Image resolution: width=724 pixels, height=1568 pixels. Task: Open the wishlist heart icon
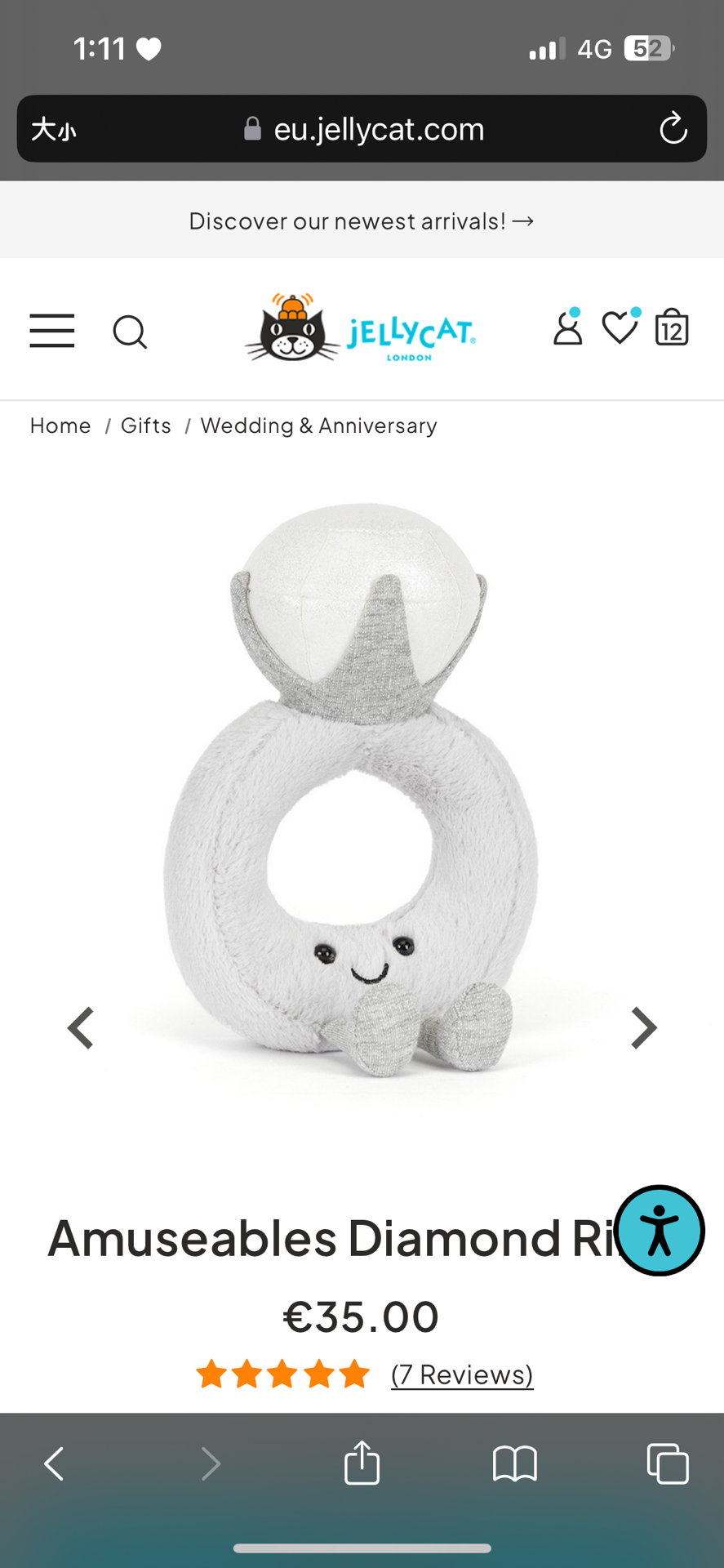620,328
